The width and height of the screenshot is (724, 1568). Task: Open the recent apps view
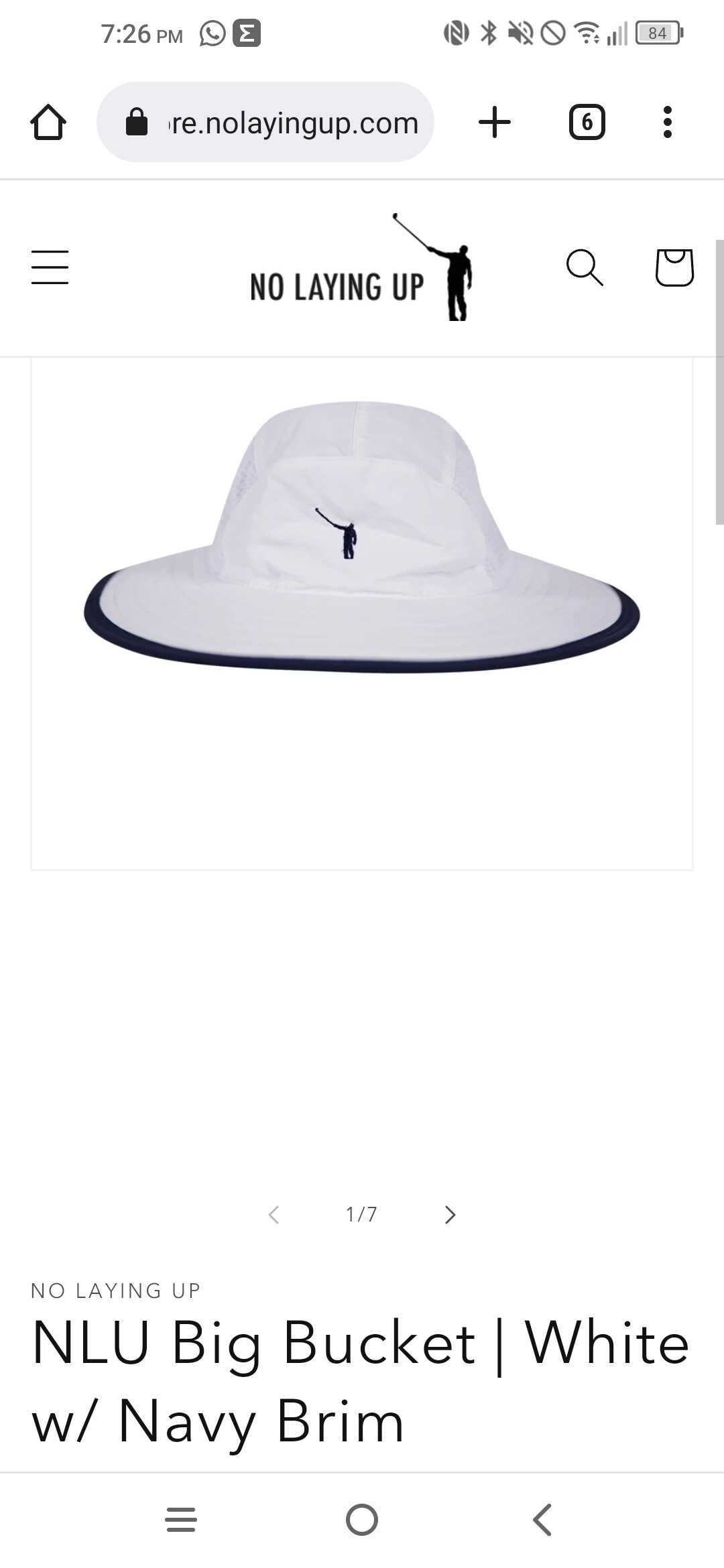click(181, 1520)
